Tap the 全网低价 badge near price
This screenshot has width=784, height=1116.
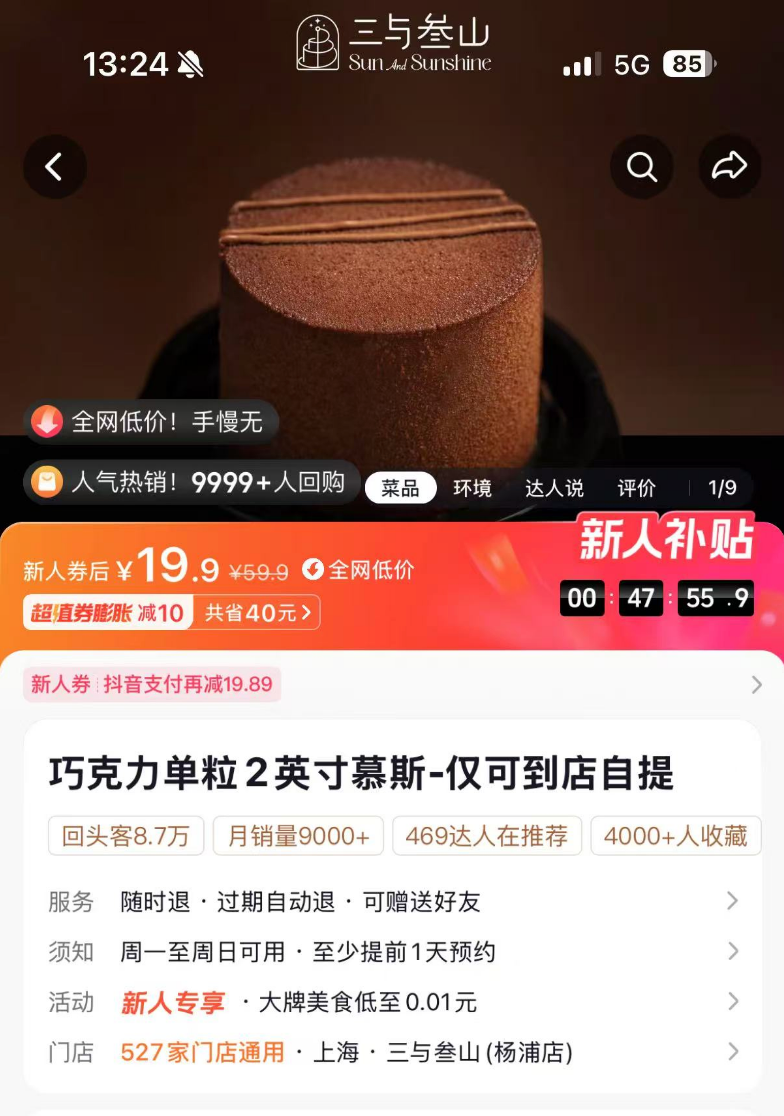(x=358, y=570)
